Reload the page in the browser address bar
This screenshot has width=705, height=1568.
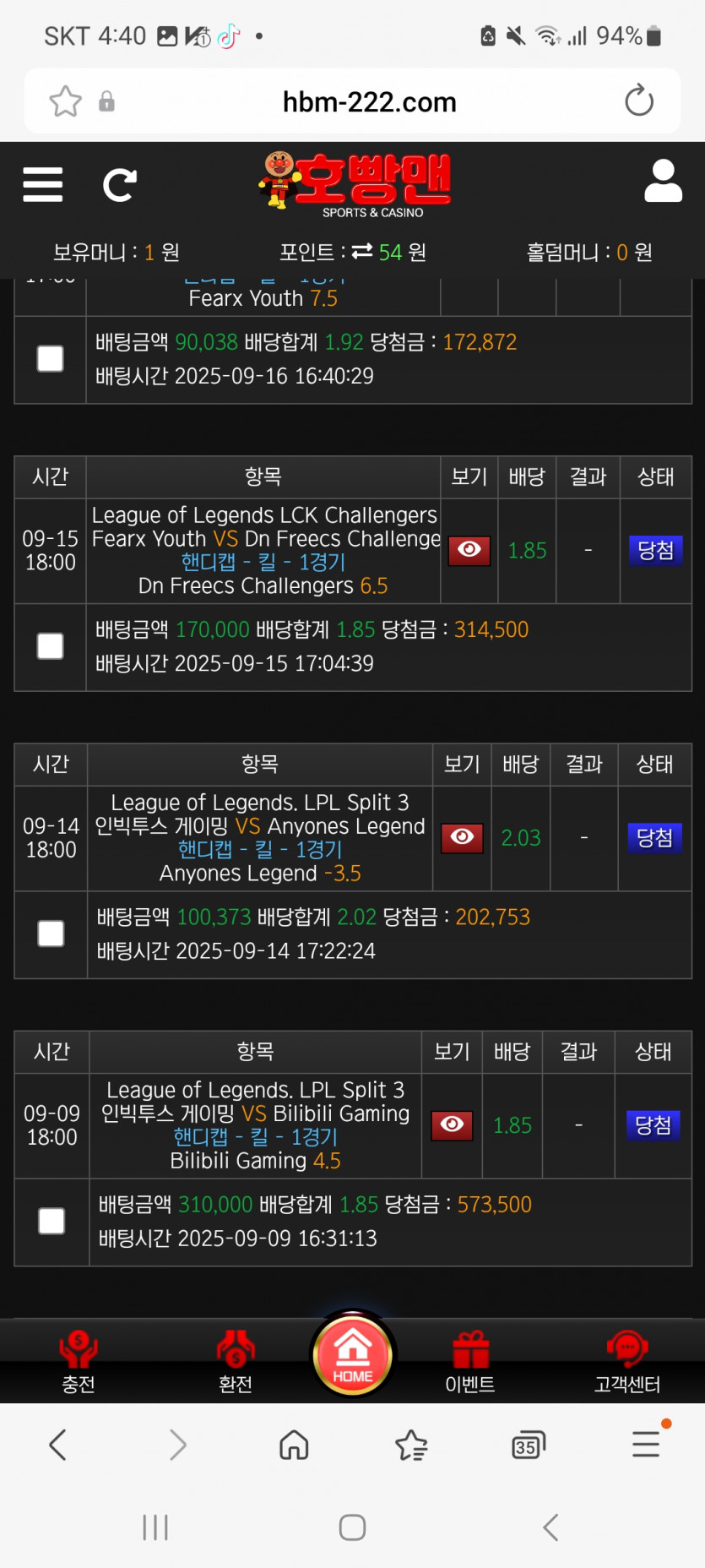point(639,101)
